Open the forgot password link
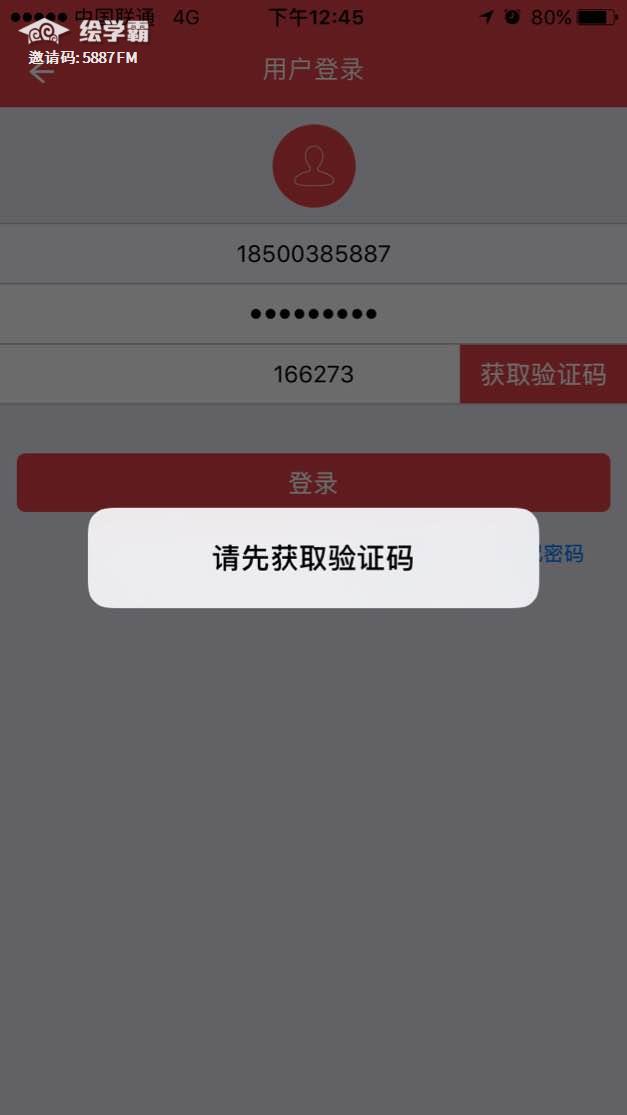Screen dimensions: 627x1115 point(562,553)
